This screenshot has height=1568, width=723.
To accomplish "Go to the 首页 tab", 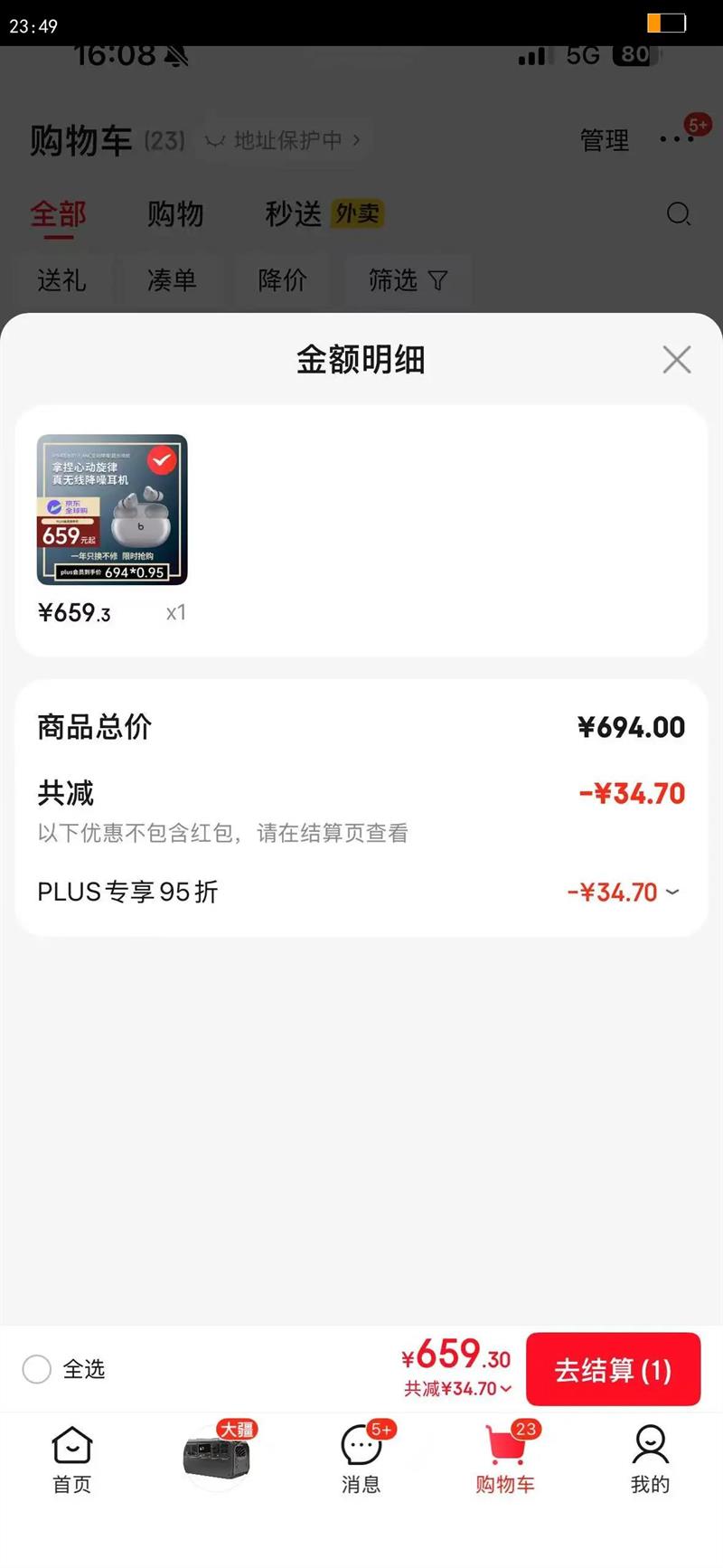I will point(72,1458).
